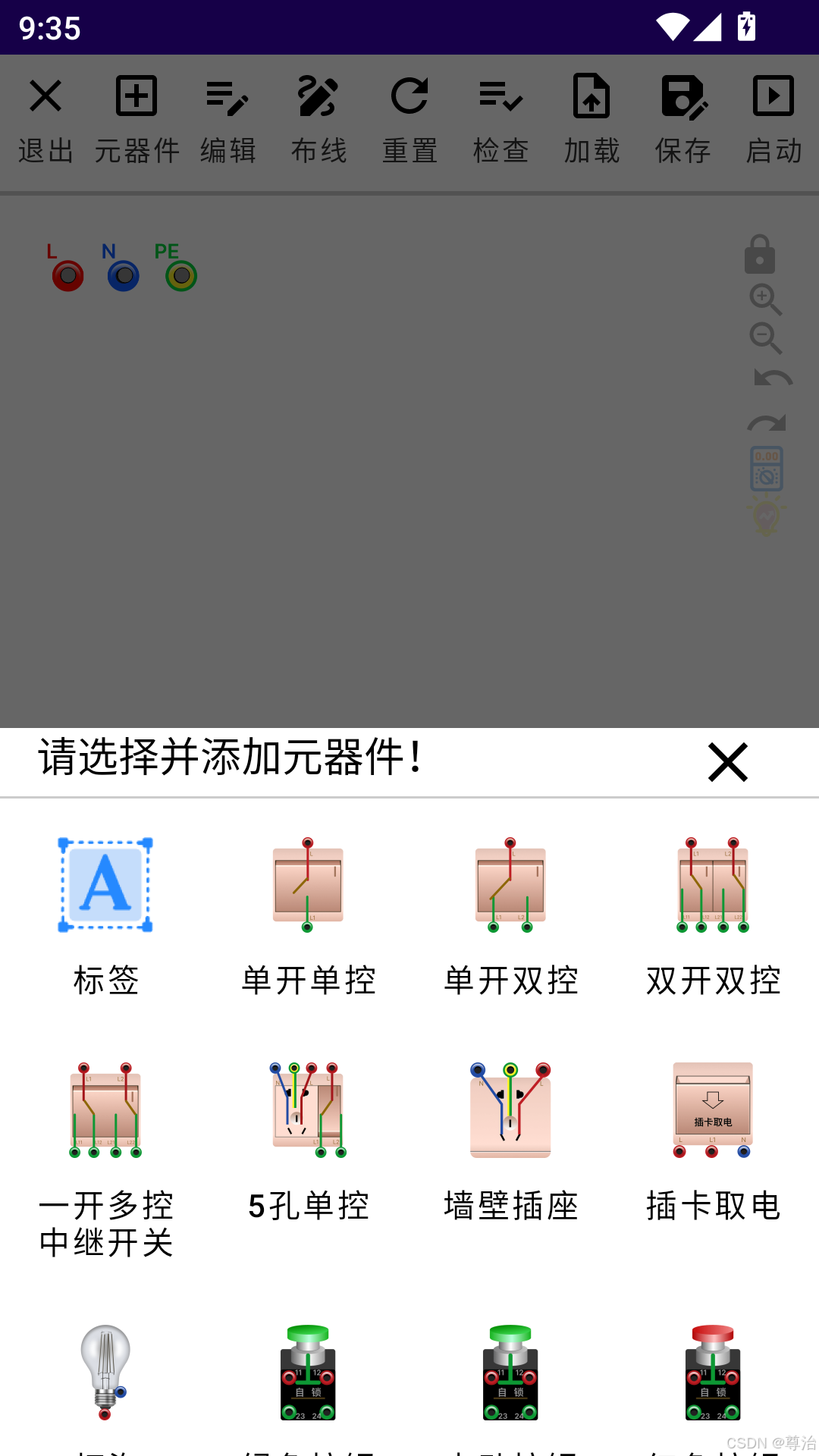Toggle the light bulb hint
Image resolution: width=819 pixels, height=1456 pixels.
[766, 516]
